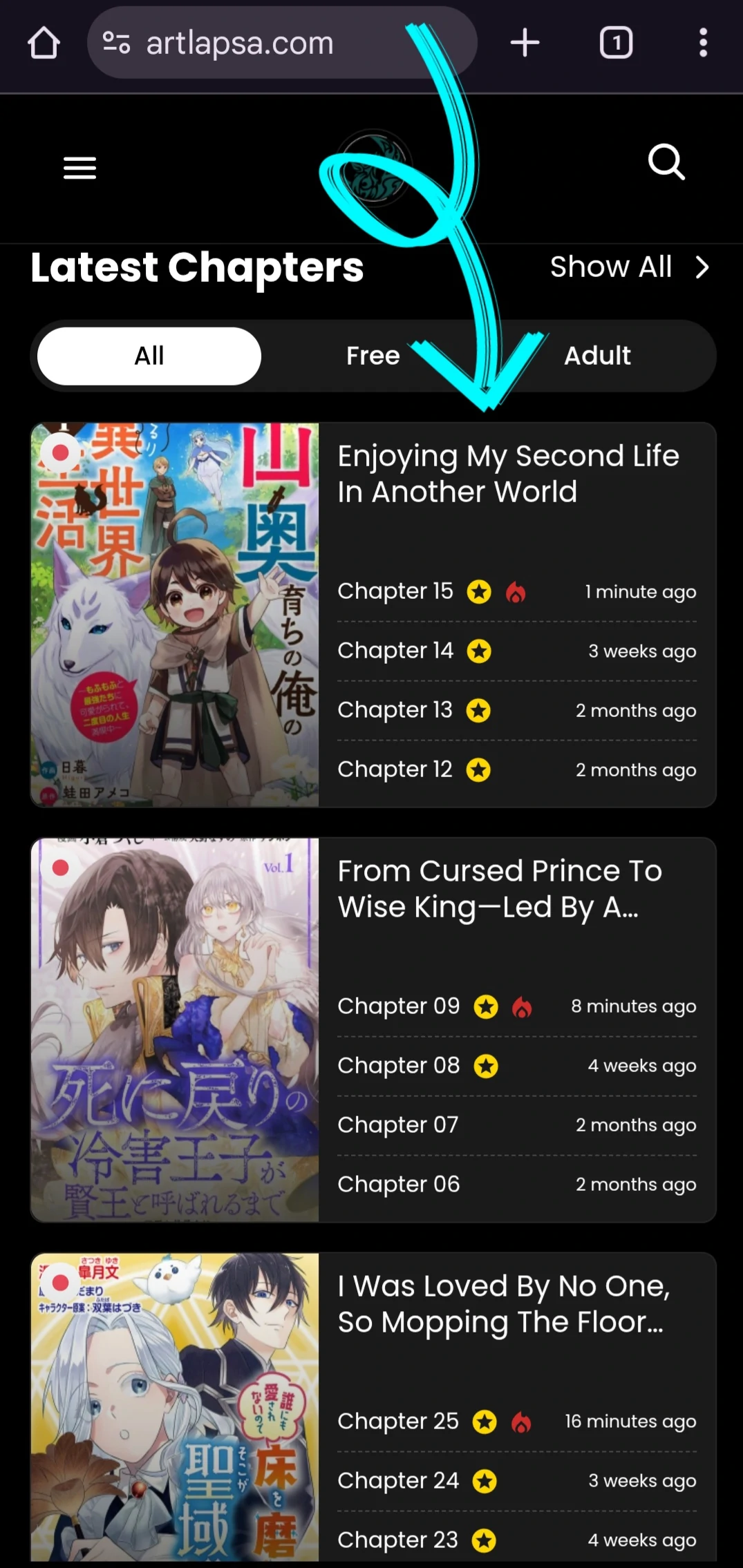Read Chapter 09 of From Cursed Prince

tap(398, 1006)
